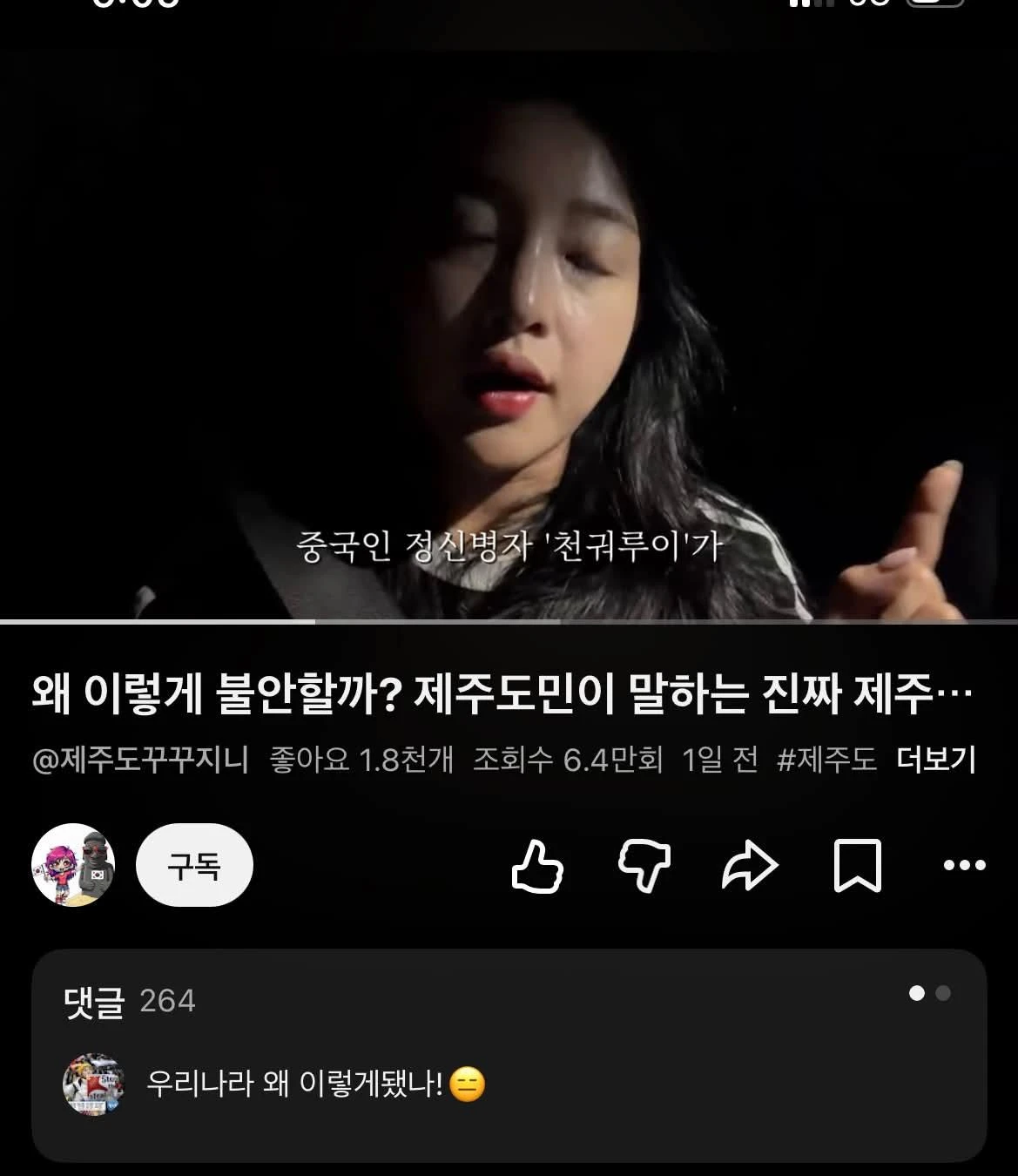The width and height of the screenshot is (1018, 1176).
Task: Expand the description with 더보기
Action: coord(936,760)
